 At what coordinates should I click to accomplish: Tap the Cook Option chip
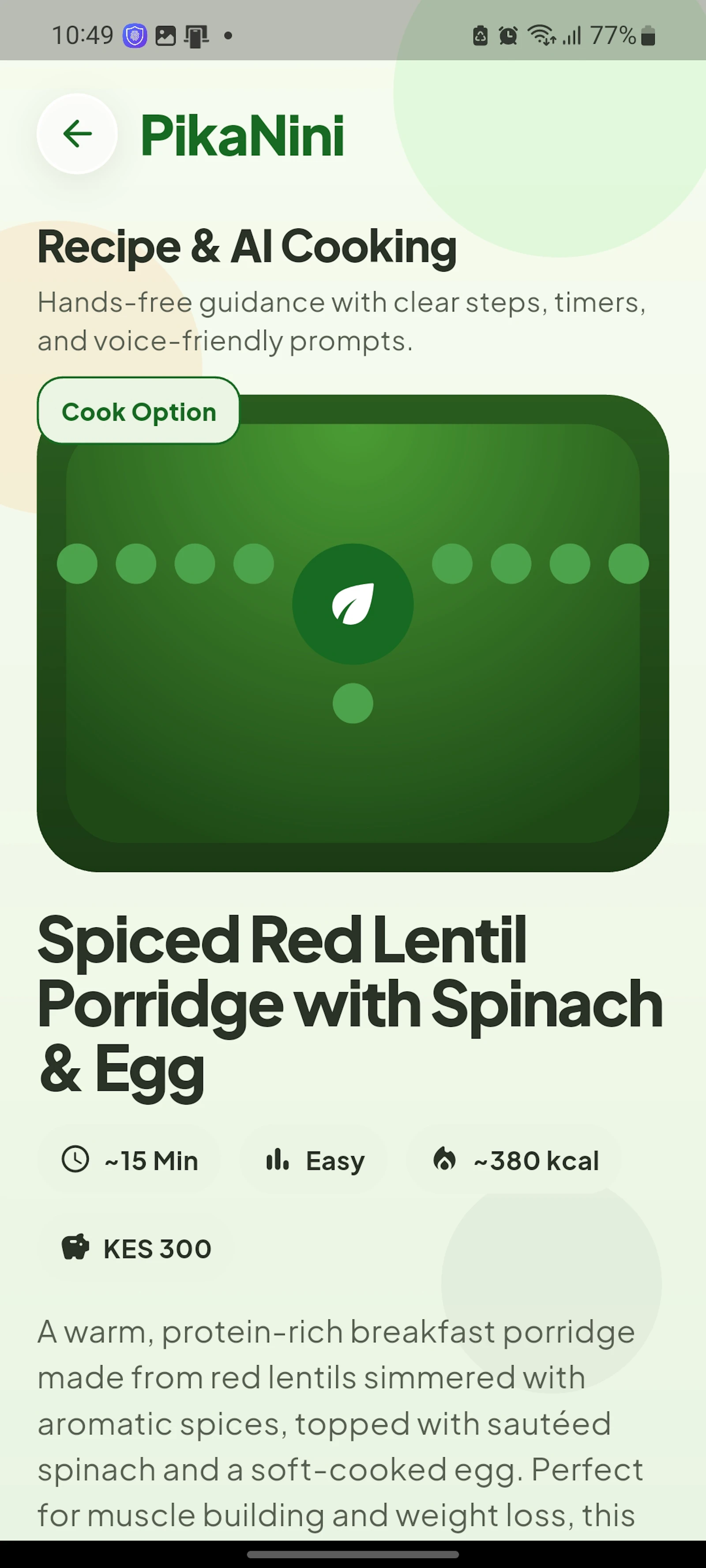pos(138,411)
